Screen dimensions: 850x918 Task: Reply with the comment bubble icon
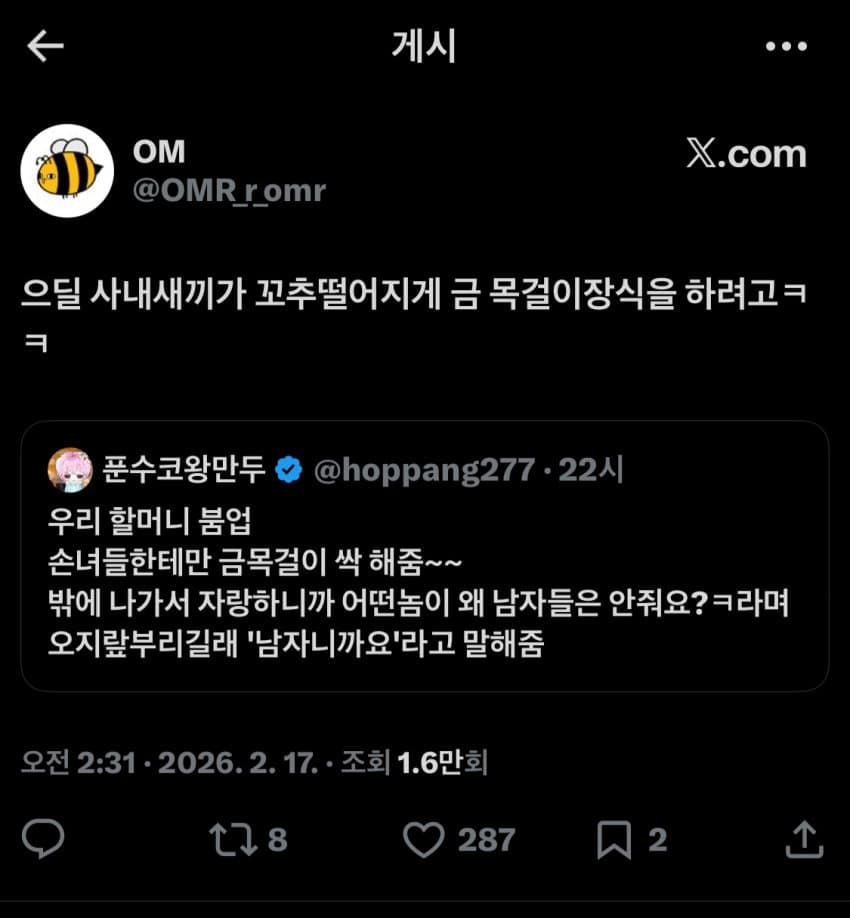click(43, 840)
